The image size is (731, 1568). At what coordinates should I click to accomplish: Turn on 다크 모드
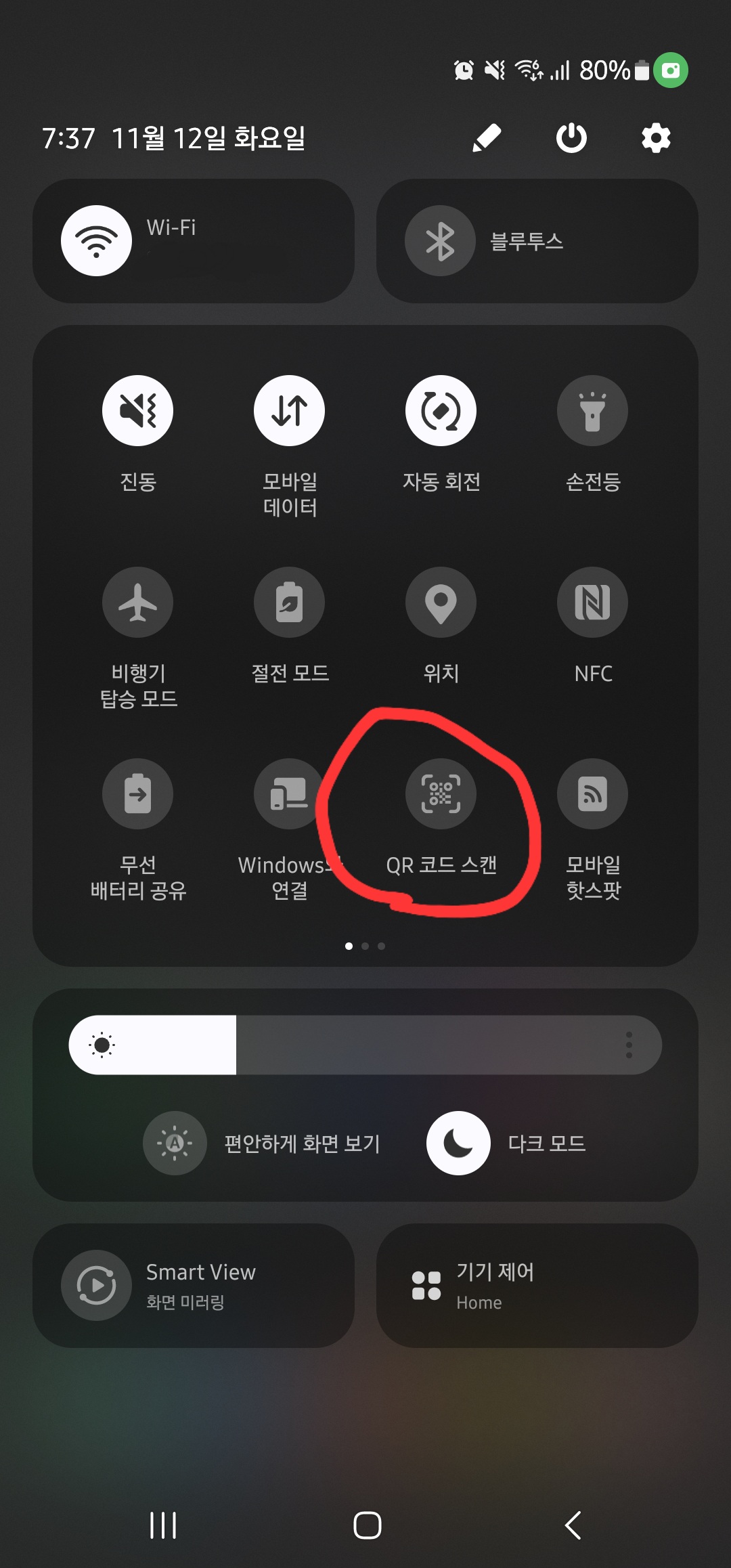458,1142
